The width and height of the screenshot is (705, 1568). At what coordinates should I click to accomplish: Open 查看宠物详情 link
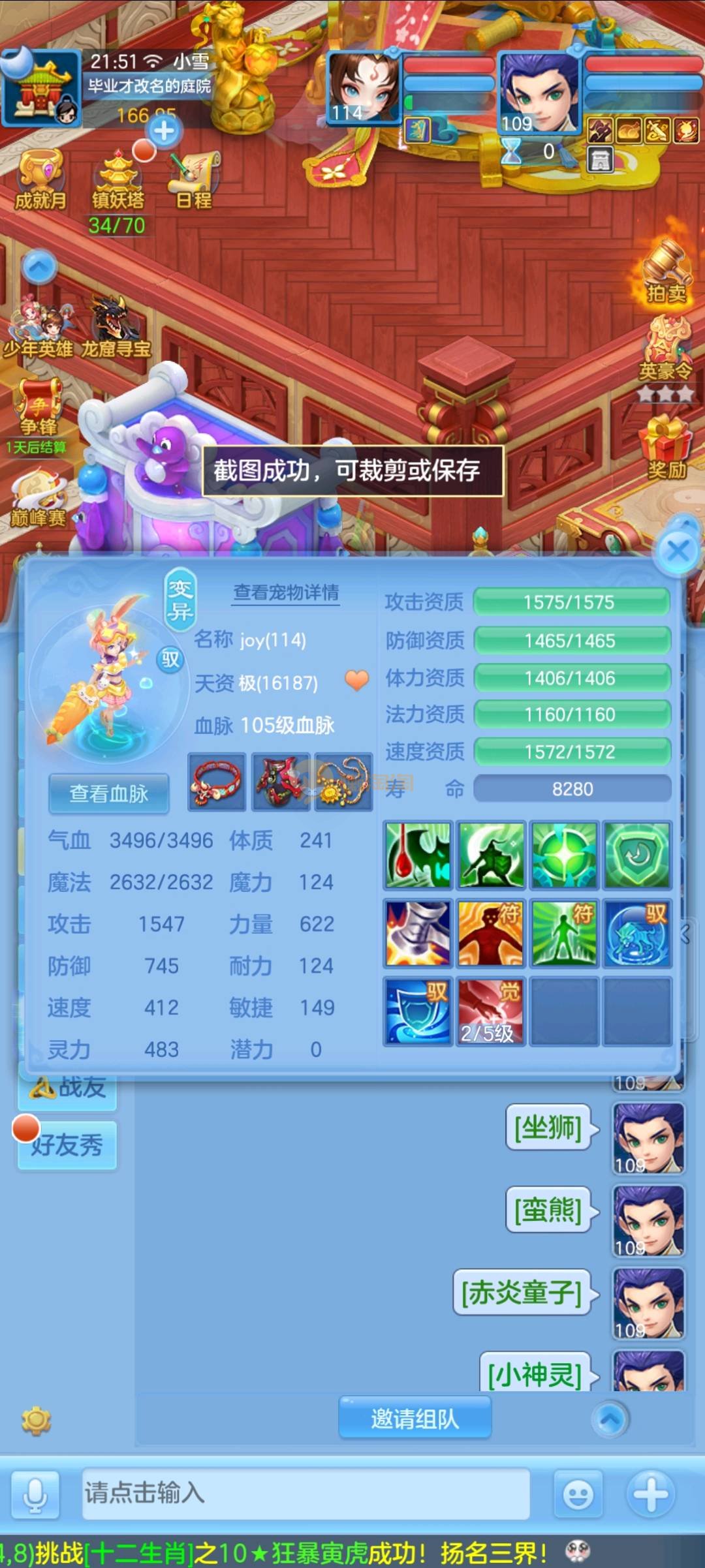(x=286, y=592)
